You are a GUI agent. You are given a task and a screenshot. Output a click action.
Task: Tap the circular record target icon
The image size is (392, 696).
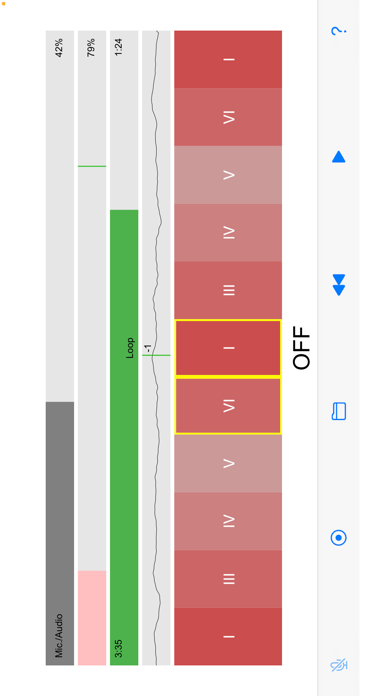[339, 538]
